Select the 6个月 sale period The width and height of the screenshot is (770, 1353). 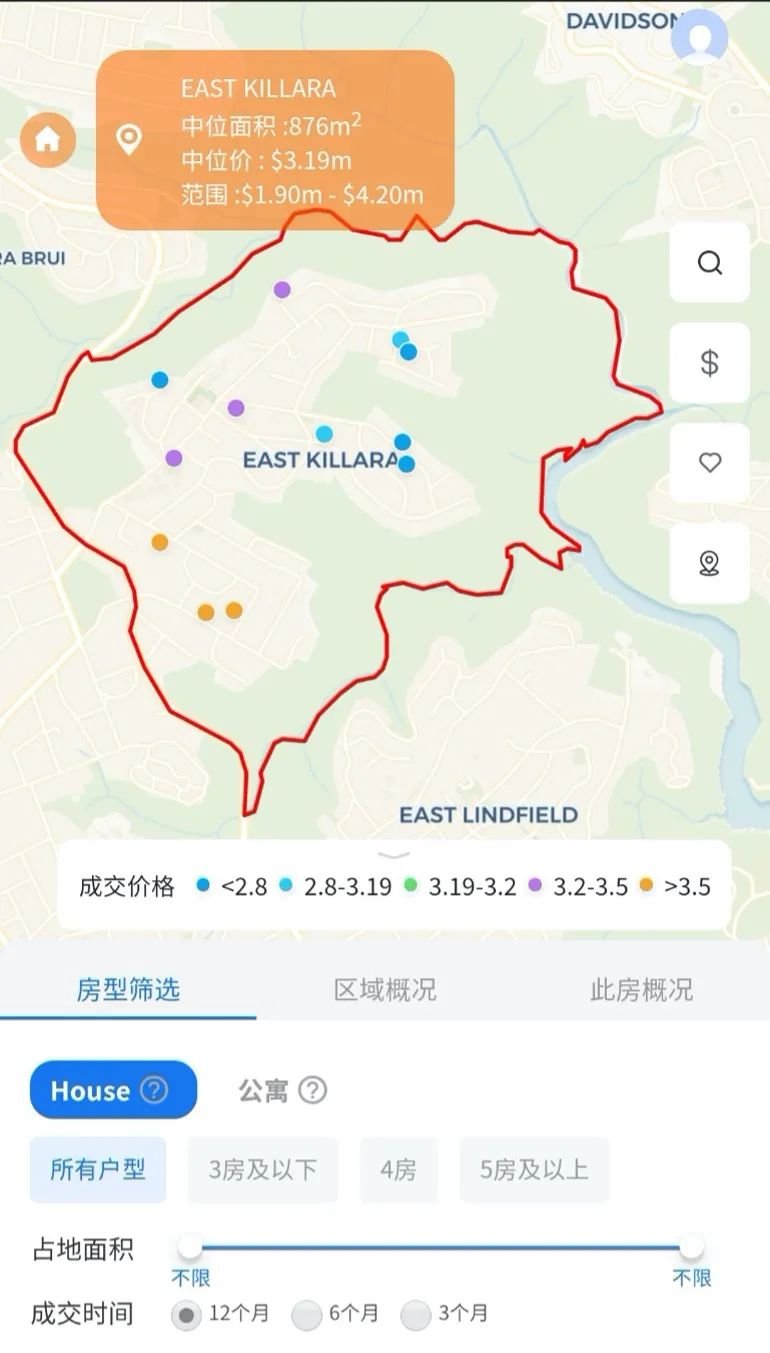(x=306, y=1315)
